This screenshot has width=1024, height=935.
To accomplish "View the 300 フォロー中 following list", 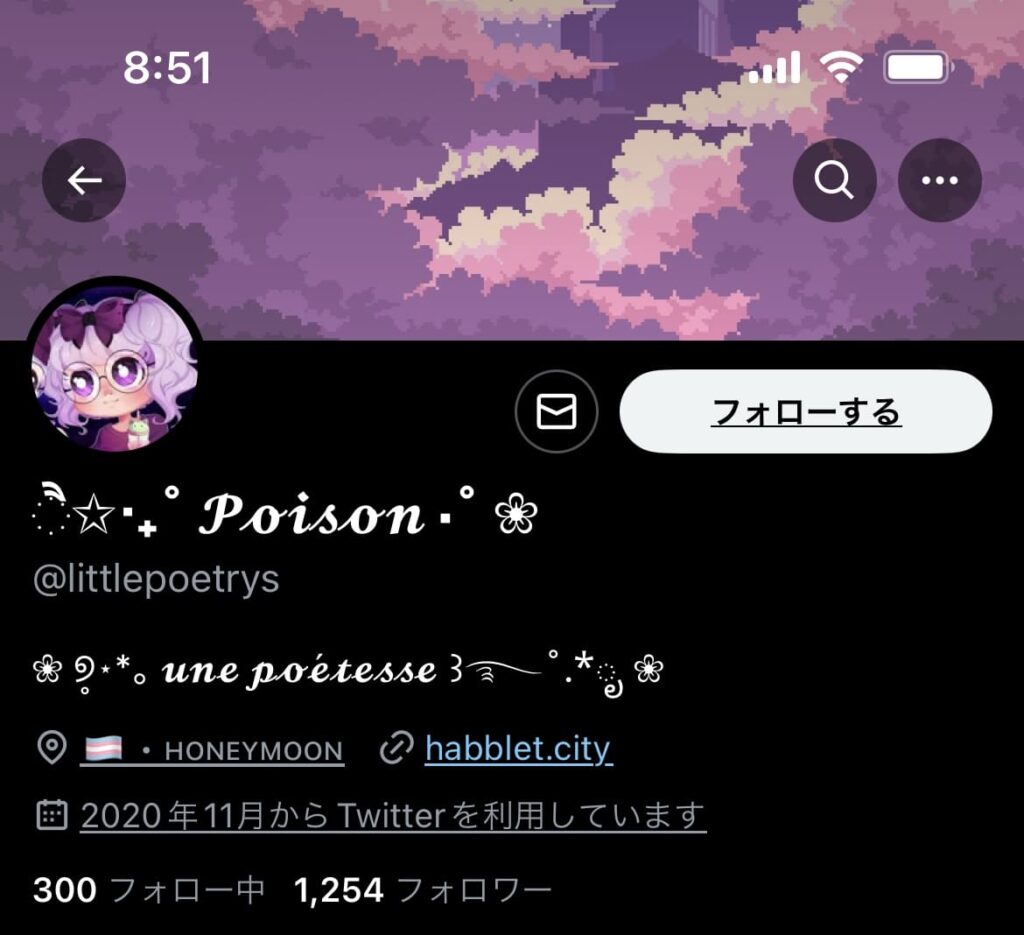I will tap(148, 889).
